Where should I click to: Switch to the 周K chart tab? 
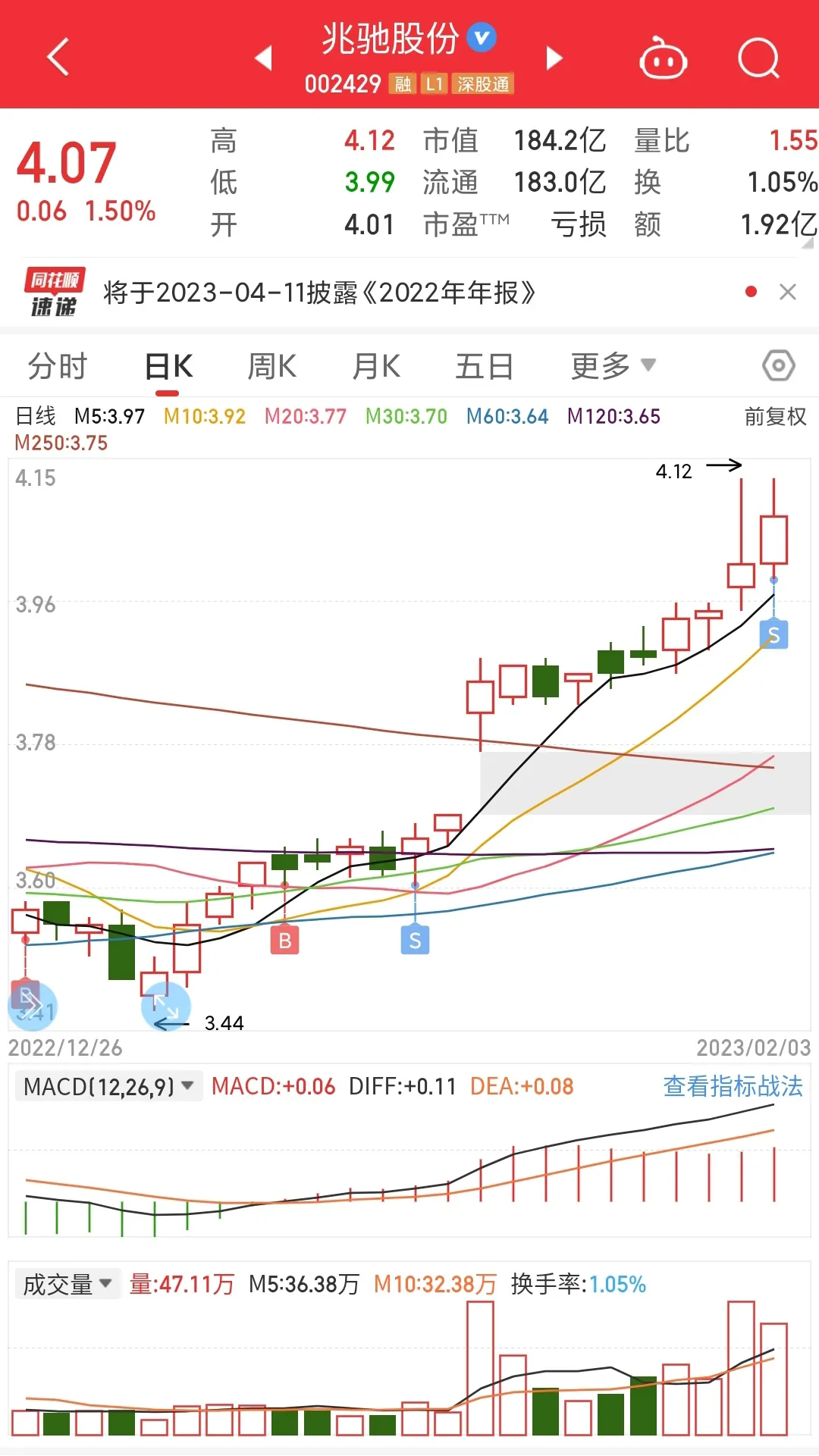coord(272,367)
